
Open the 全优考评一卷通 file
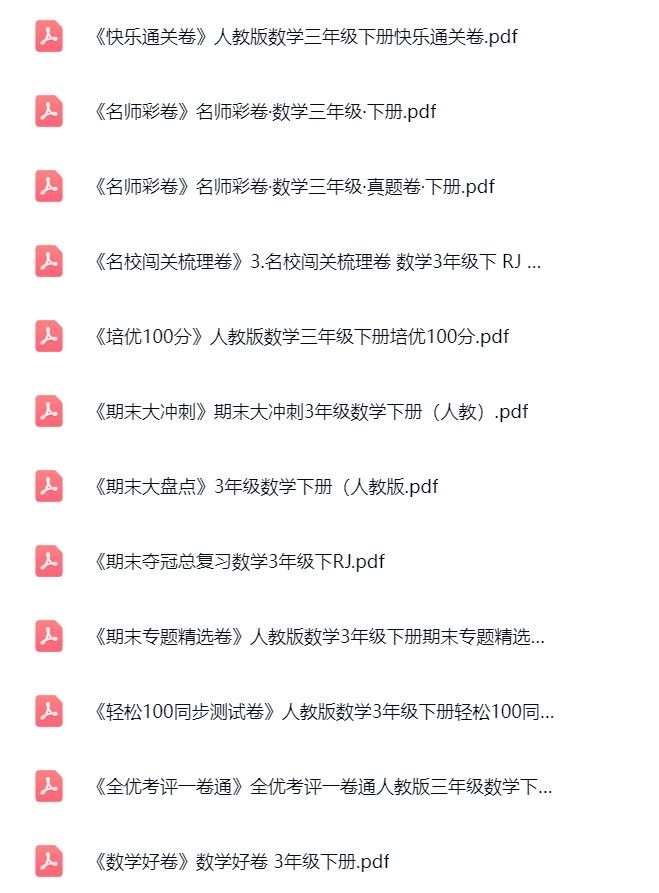point(321,786)
